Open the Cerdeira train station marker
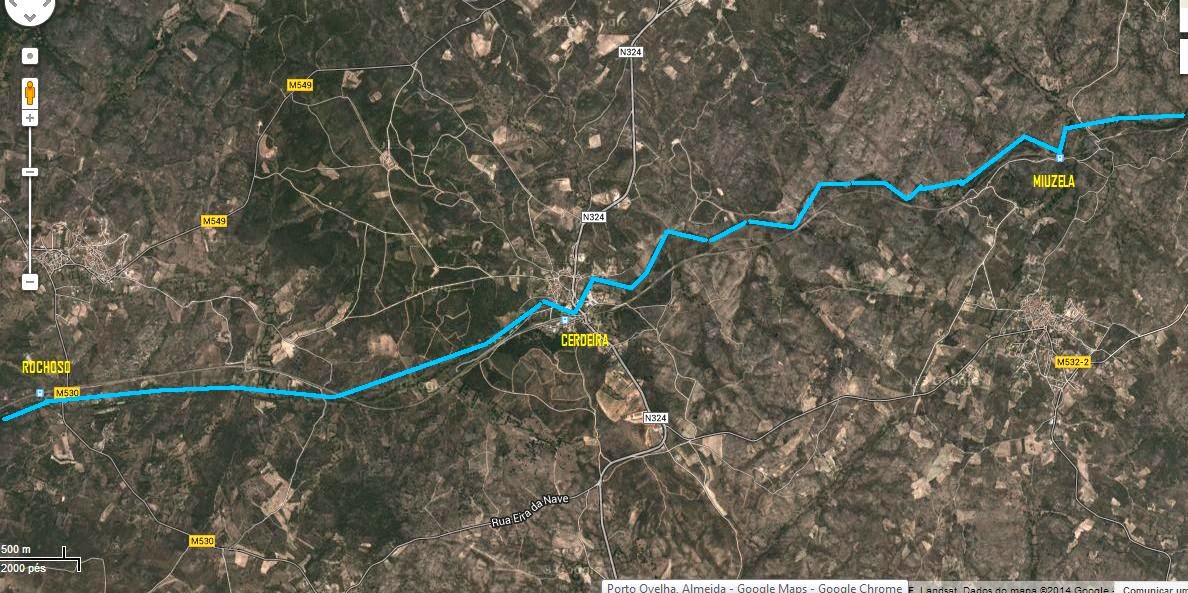This screenshot has width=1188, height=593. (564, 320)
